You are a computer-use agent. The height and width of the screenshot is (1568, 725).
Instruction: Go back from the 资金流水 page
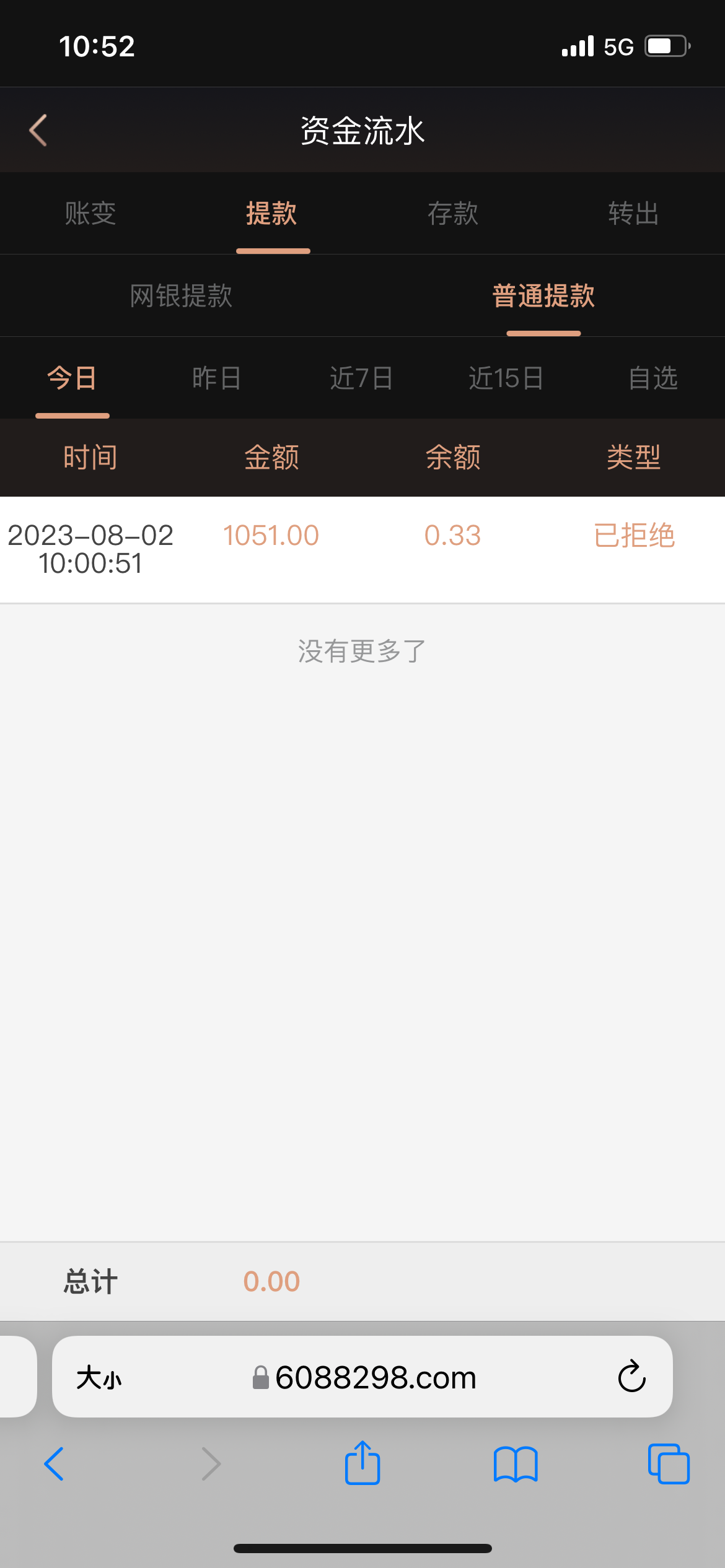click(x=38, y=130)
